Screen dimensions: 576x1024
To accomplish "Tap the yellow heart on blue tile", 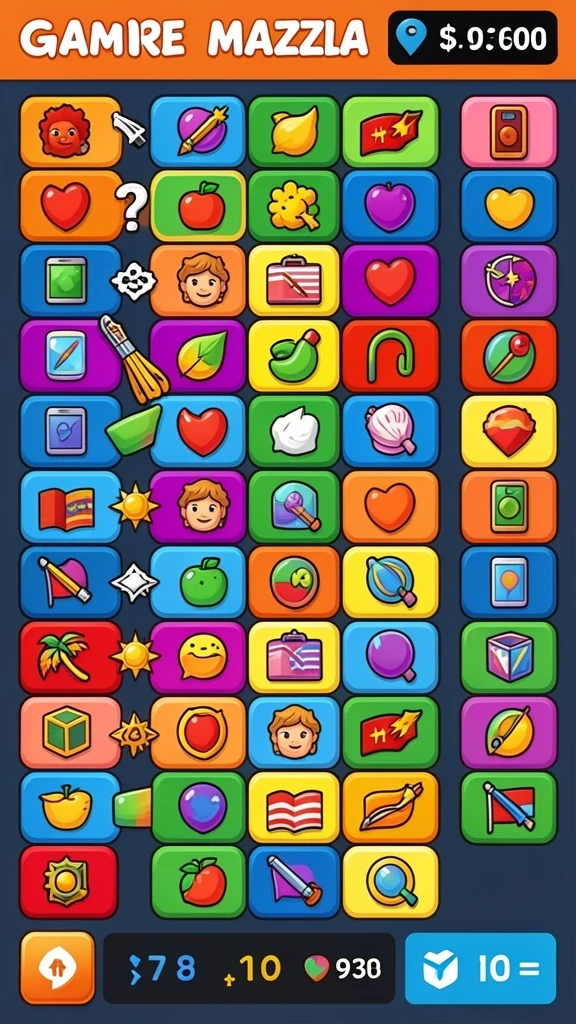I will point(509,207).
